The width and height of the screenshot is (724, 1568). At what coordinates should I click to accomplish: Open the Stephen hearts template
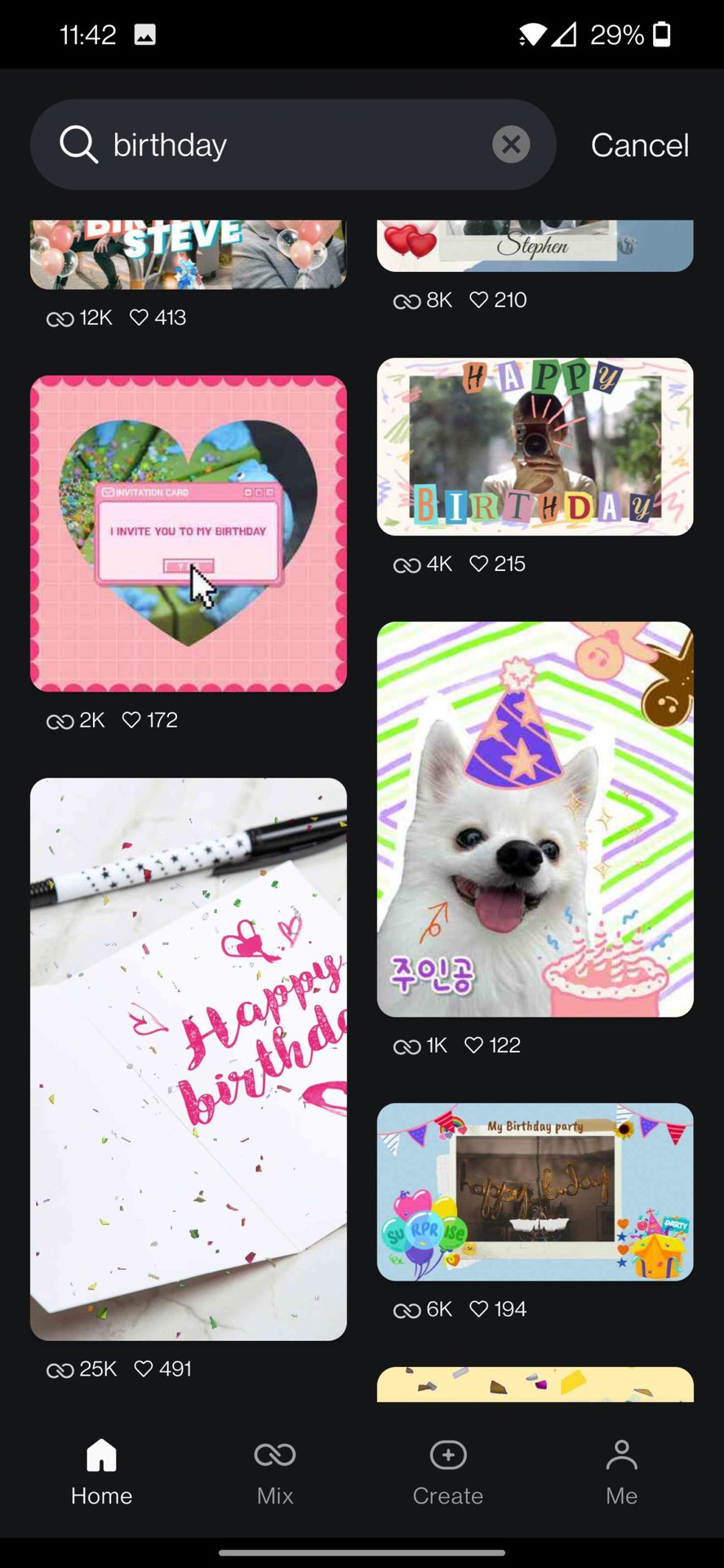click(x=535, y=245)
